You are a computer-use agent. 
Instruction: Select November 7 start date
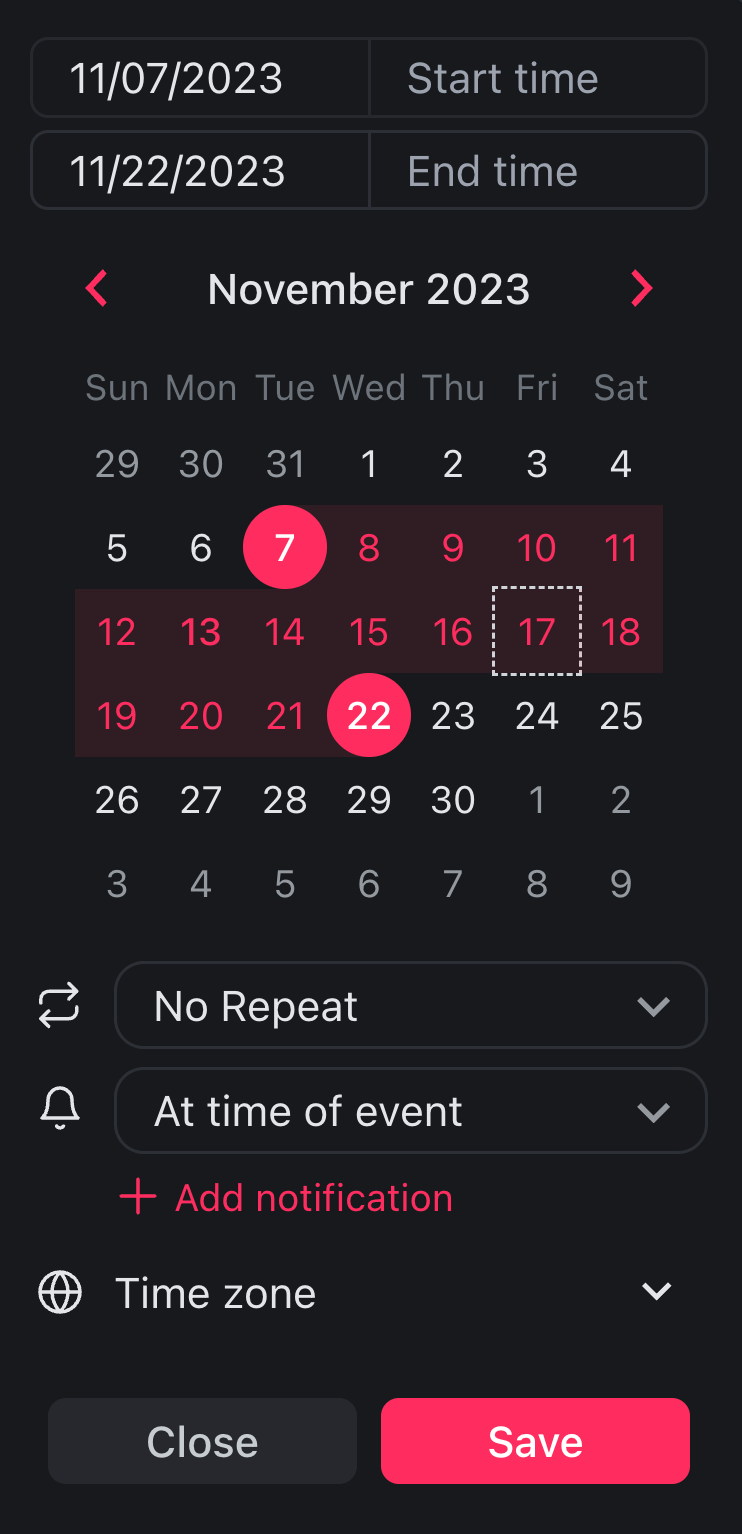(x=285, y=547)
